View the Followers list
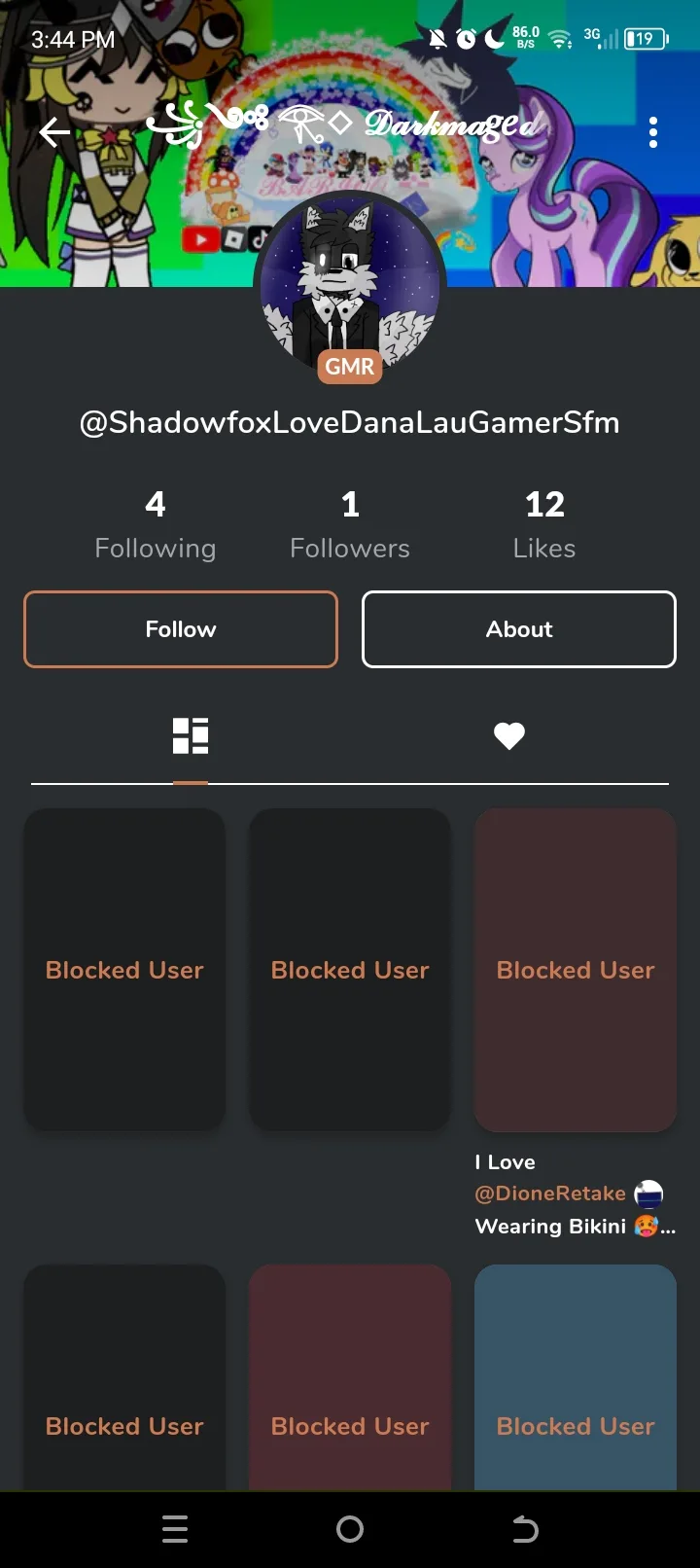Image resolution: width=700 pixels, height=1568 pixels. [x=350, y=525]
